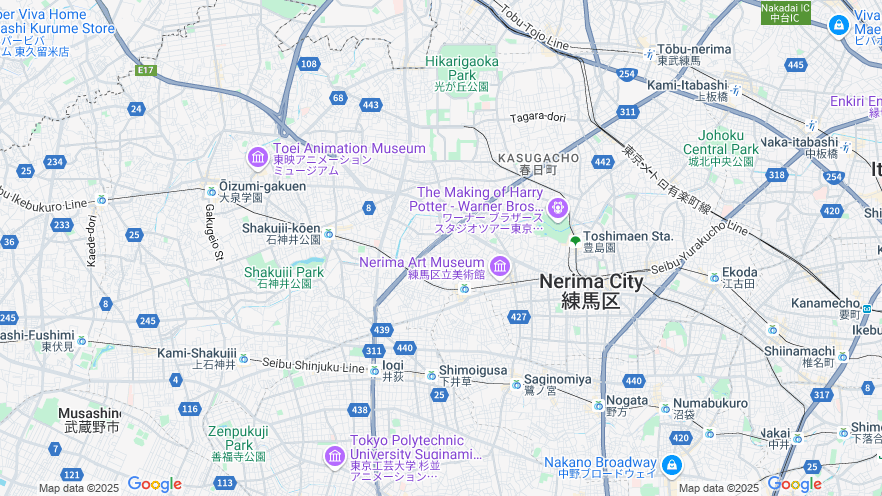The height and width of the screenshot is (496, 882).
Task: Tap the Nerima Art Museum marker
Action: 499,266
